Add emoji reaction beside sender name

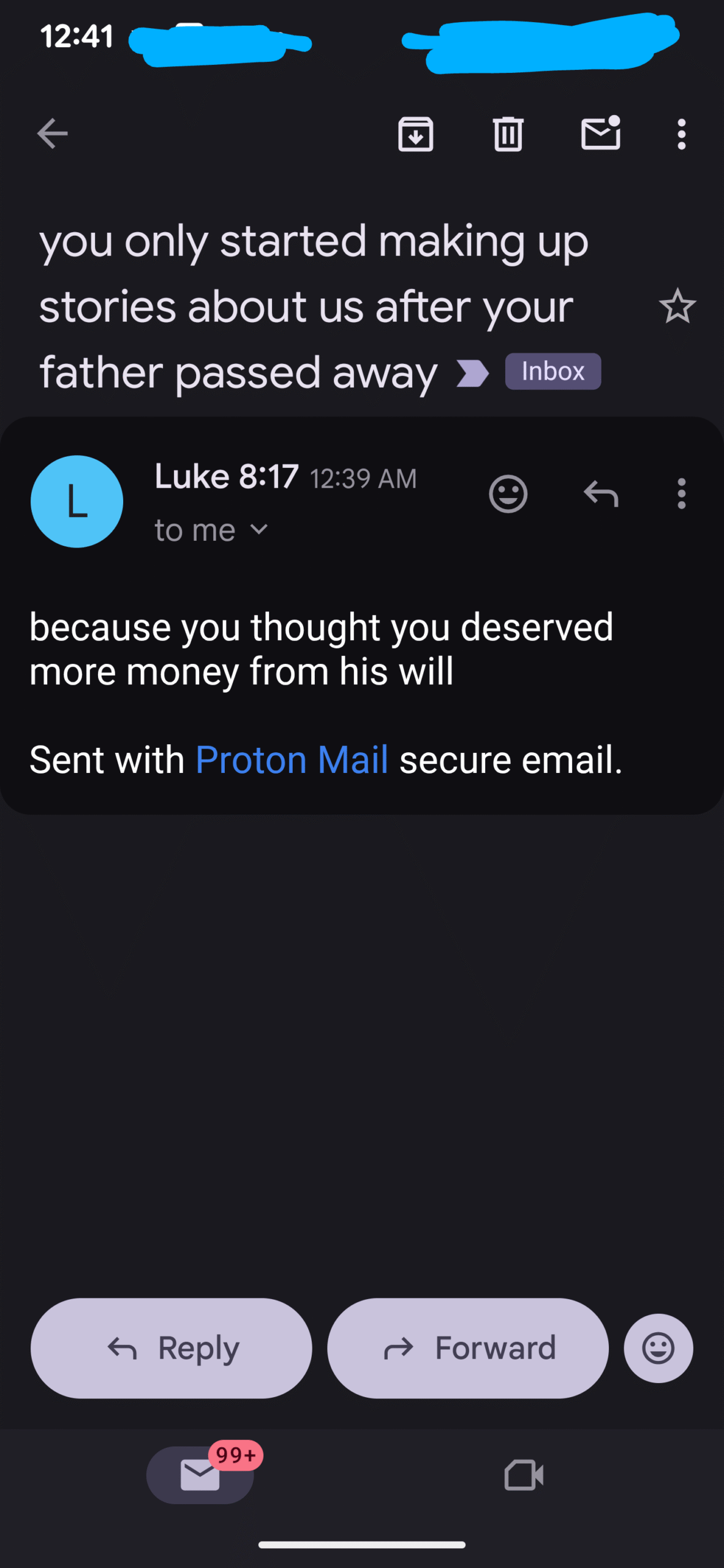coord(508,494)
